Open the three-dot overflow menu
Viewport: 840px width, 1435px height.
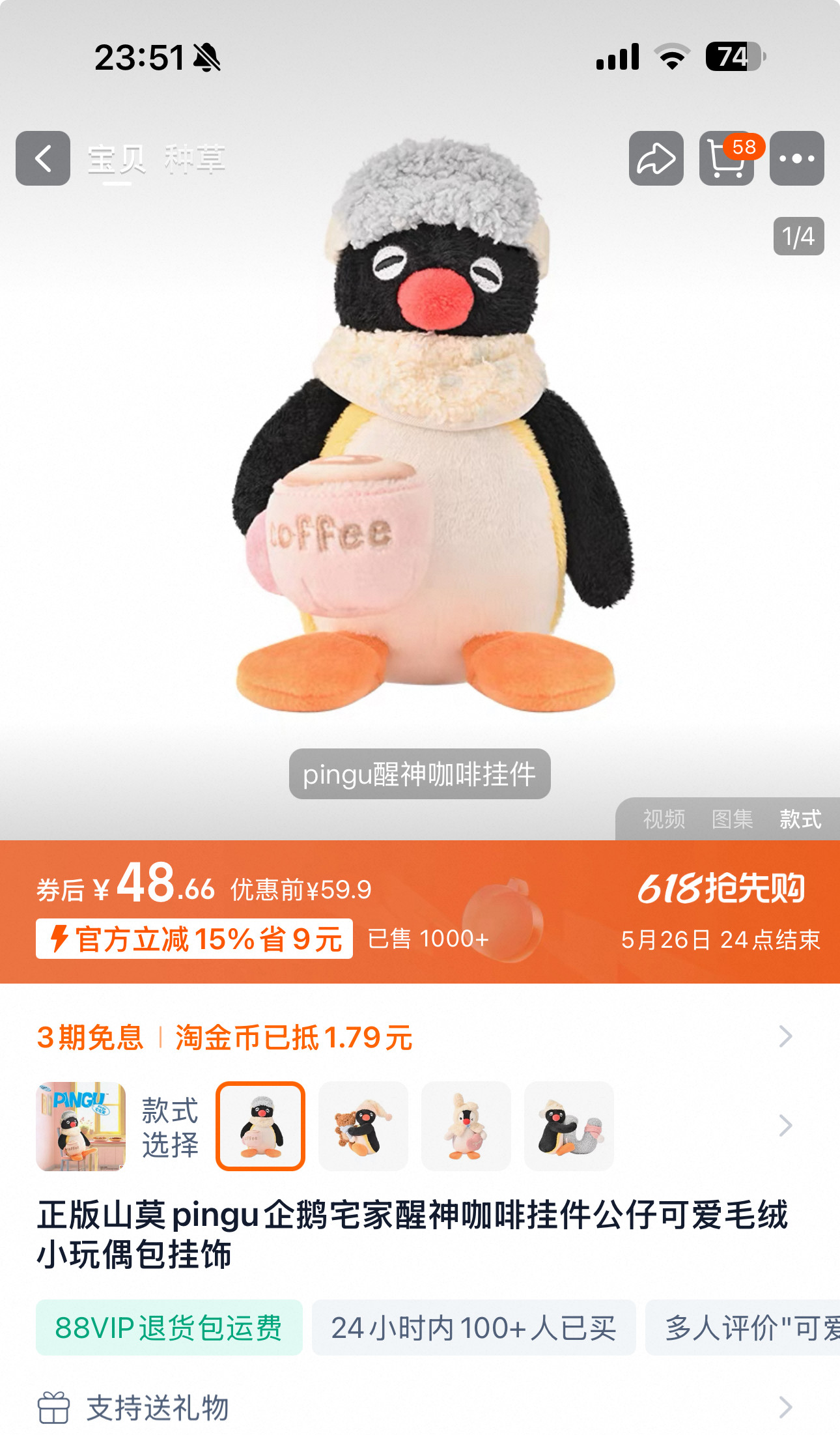coord(797,158)
